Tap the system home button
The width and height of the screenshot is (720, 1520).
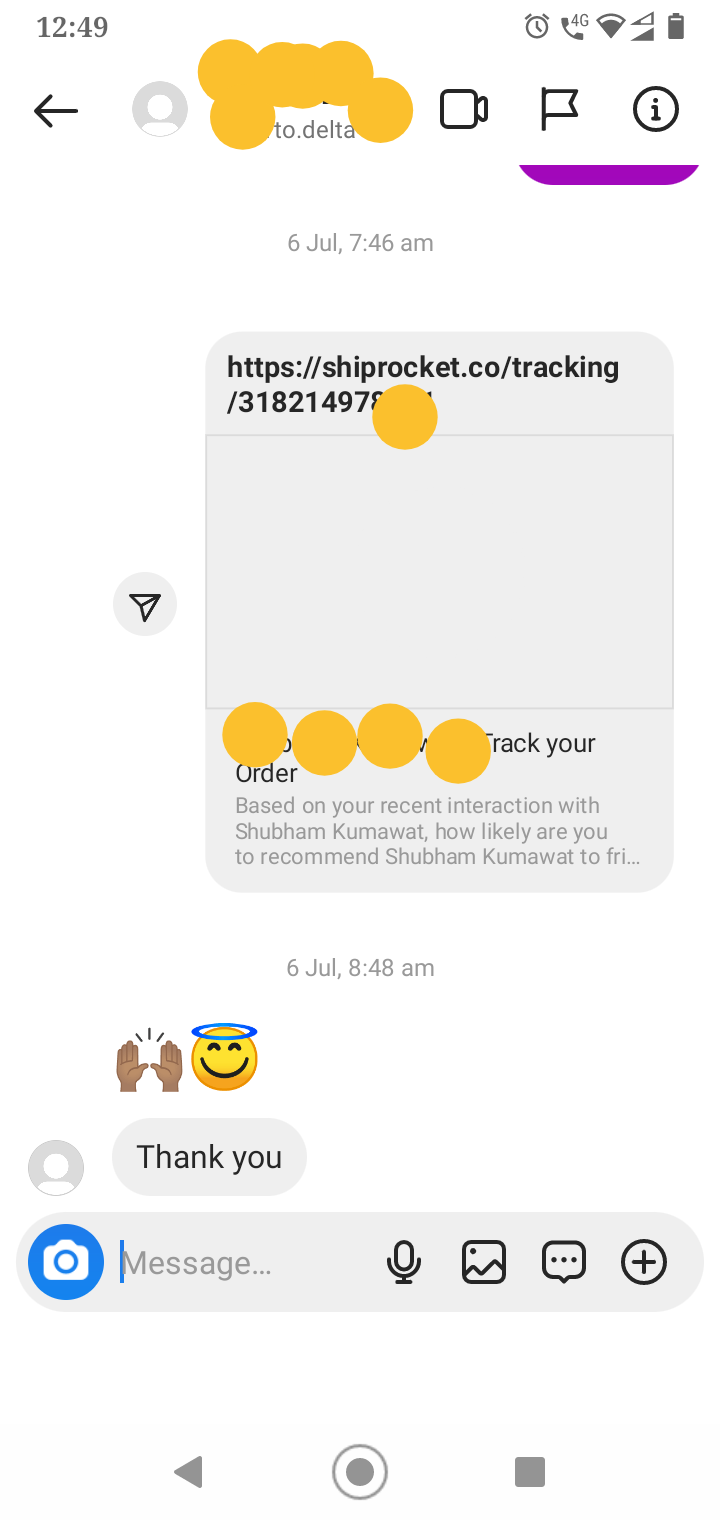point(360,1472)
